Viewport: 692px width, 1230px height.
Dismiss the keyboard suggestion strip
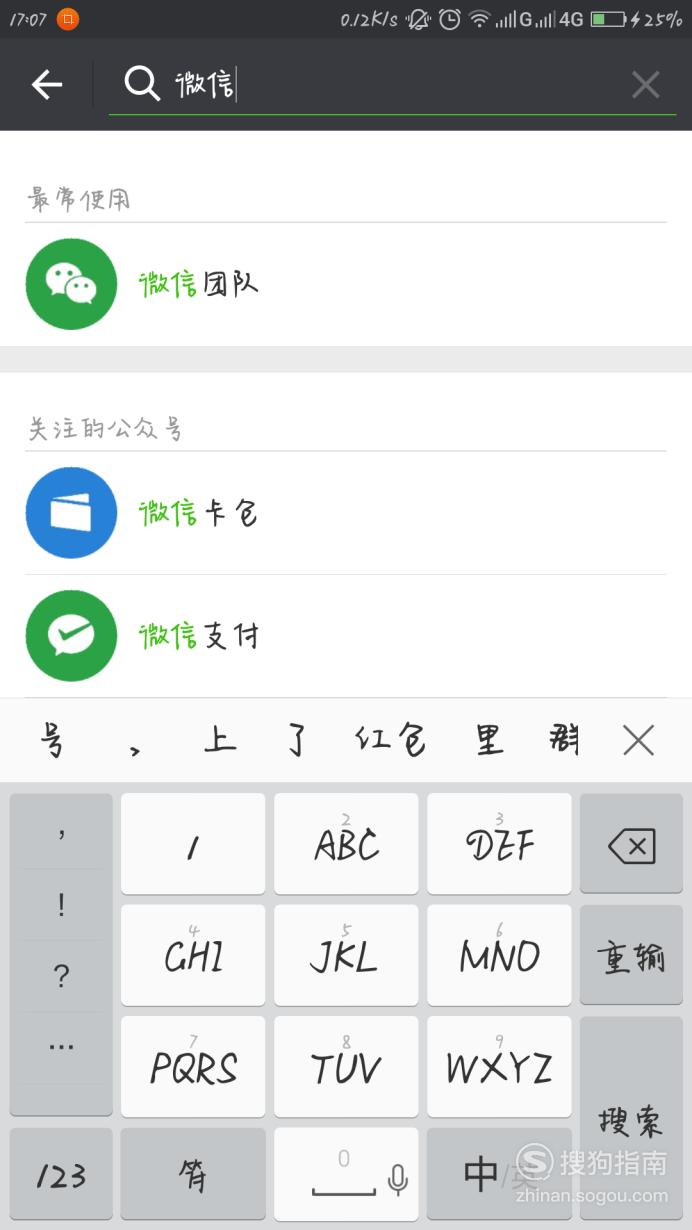(x=638, y=741)
